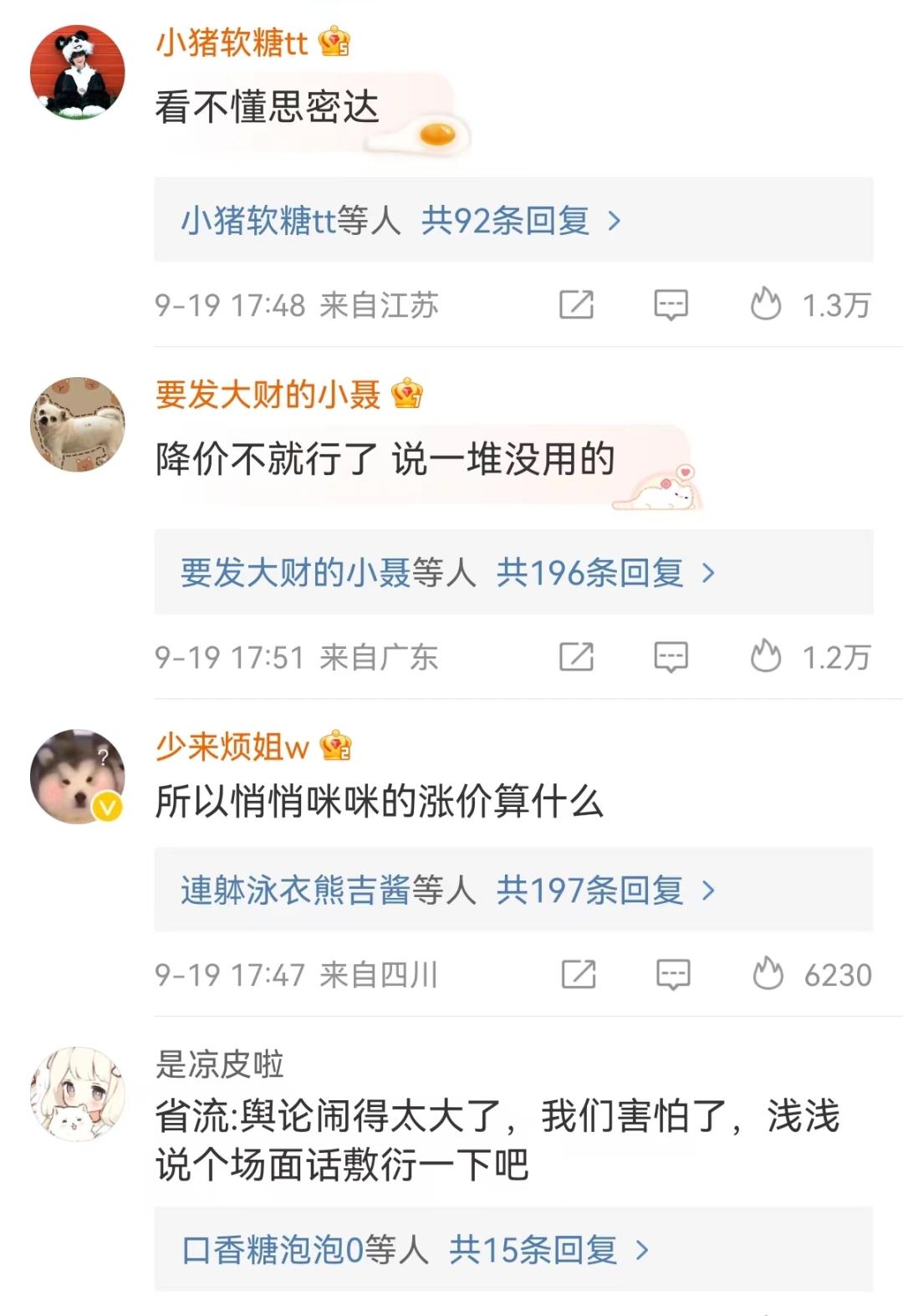Repost 小猪软糖tt's comment
Viewport: 903px width, 1316px height.
(576, 305)
